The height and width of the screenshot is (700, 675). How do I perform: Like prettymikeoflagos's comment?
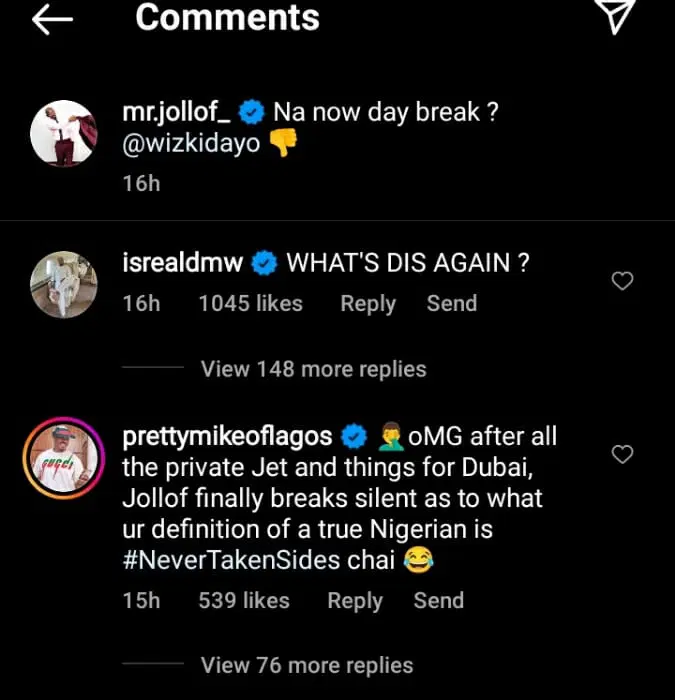point(622,455)
